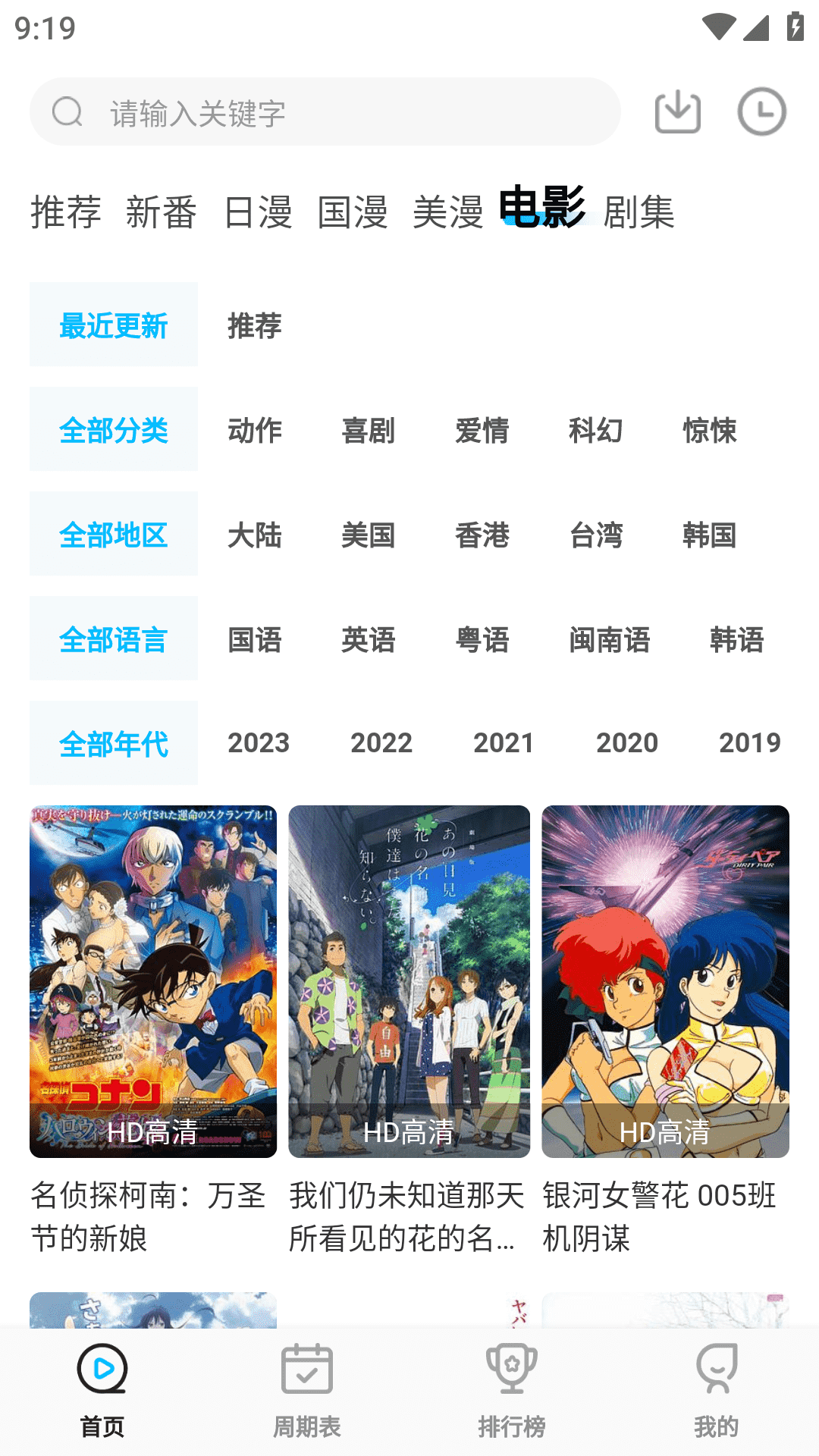Filter by 动作 category
Image resolution: width=819 pixels, height=1456 pixels.
pos(255,430)
